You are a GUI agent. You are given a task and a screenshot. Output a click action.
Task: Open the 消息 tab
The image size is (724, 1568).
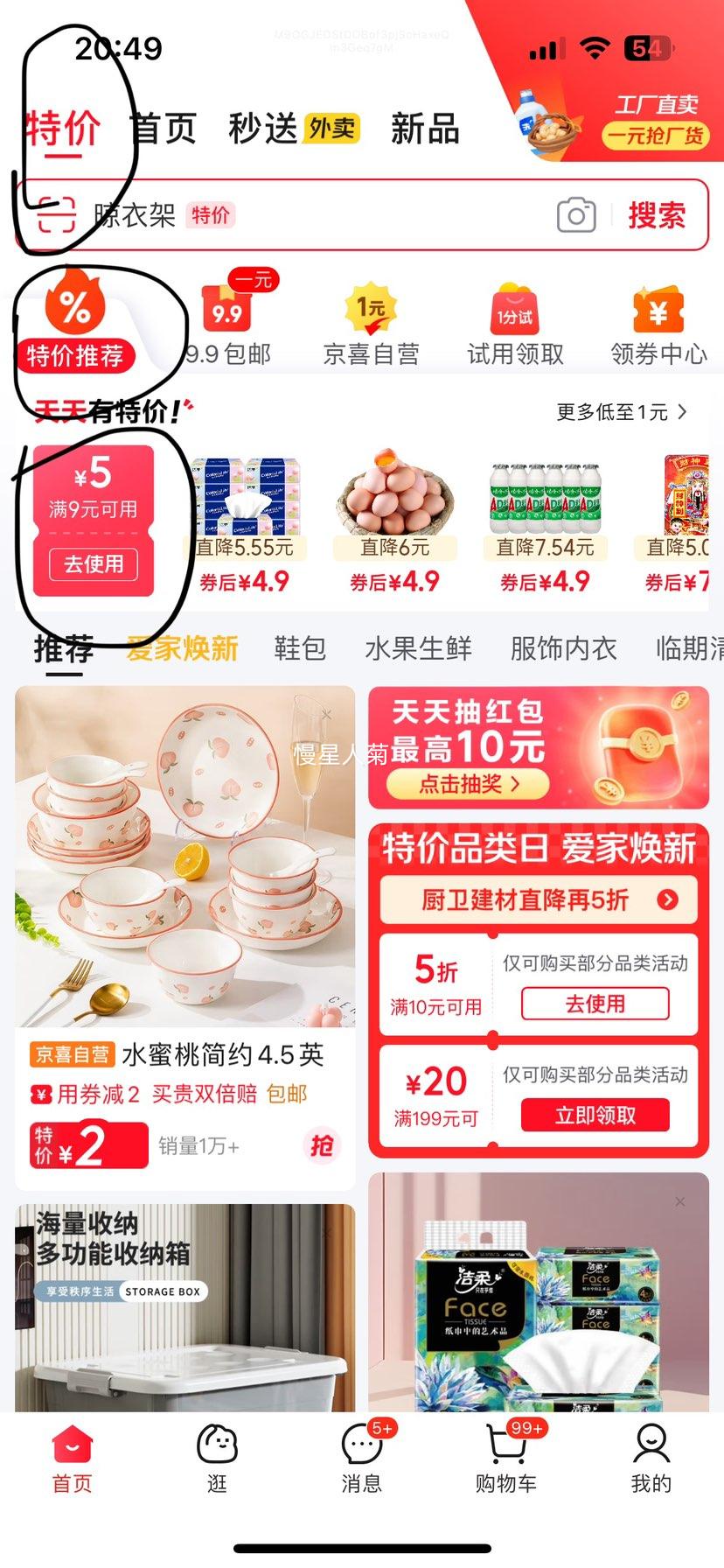pyautogui.click(x=362, y=1457)
